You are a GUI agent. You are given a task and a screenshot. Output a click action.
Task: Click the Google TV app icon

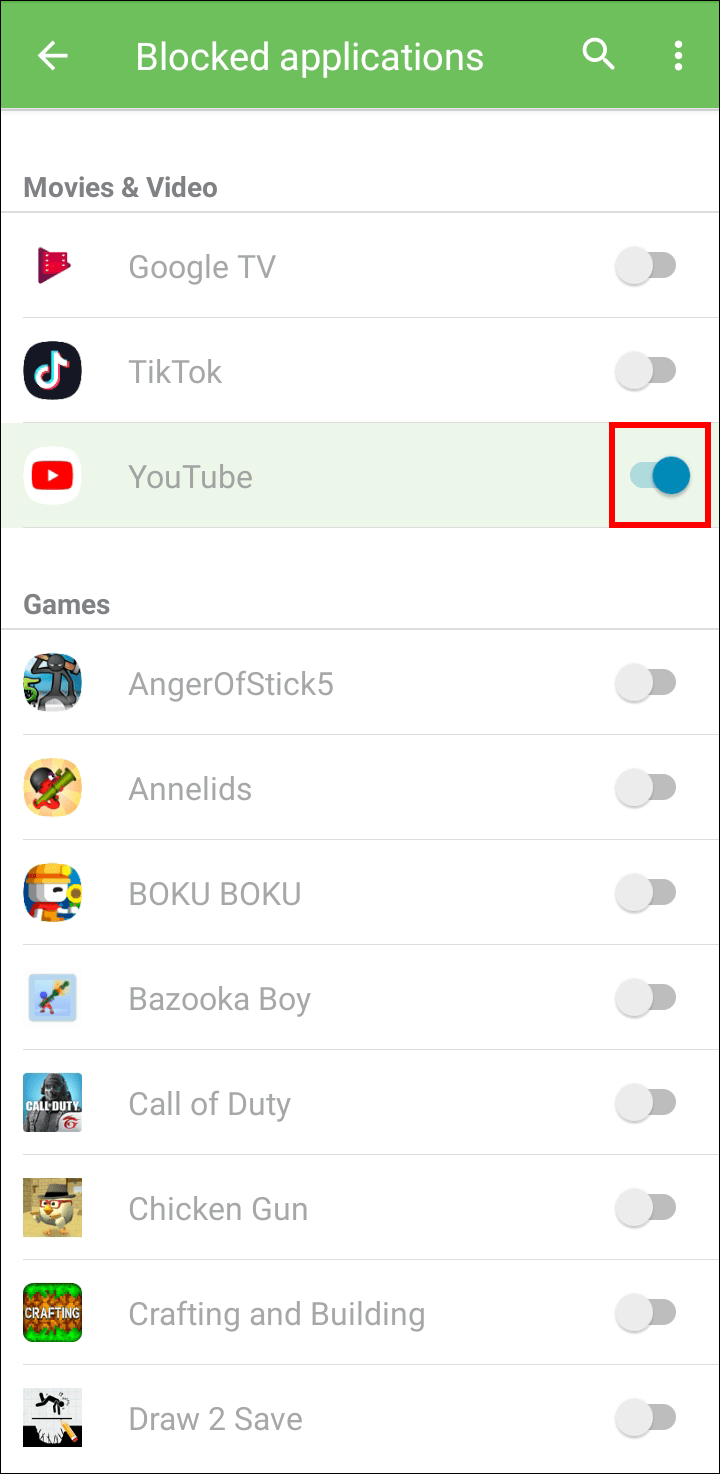(52, 266)
